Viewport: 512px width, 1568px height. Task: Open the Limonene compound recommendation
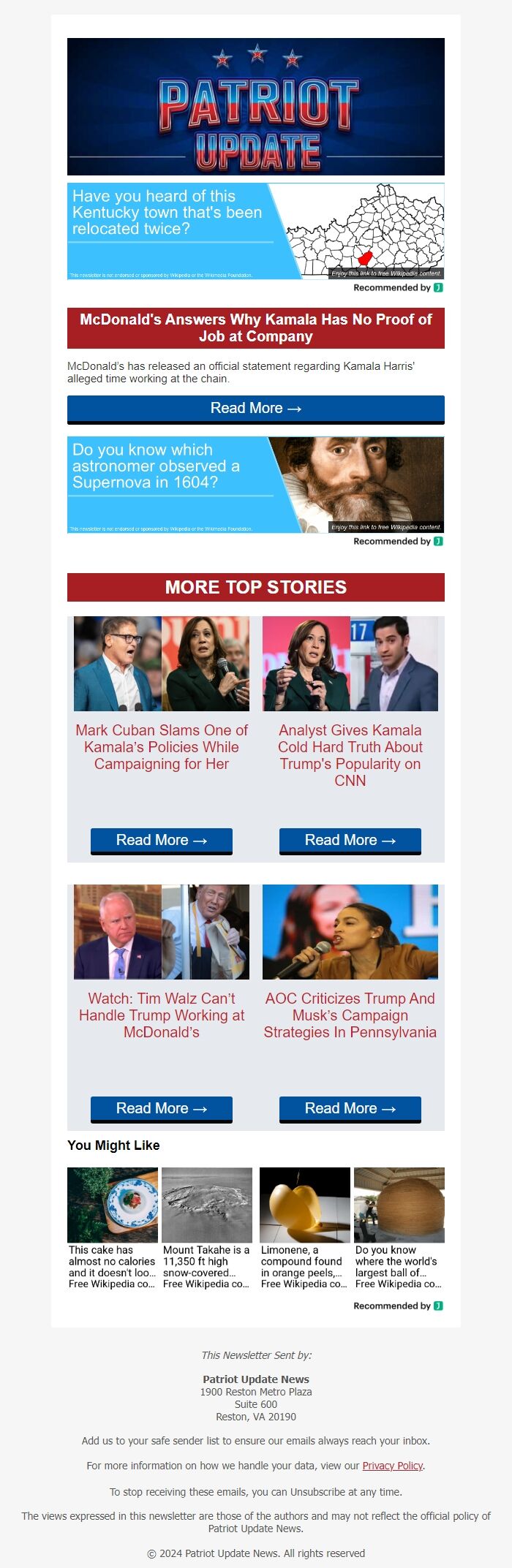[304, 1227]
